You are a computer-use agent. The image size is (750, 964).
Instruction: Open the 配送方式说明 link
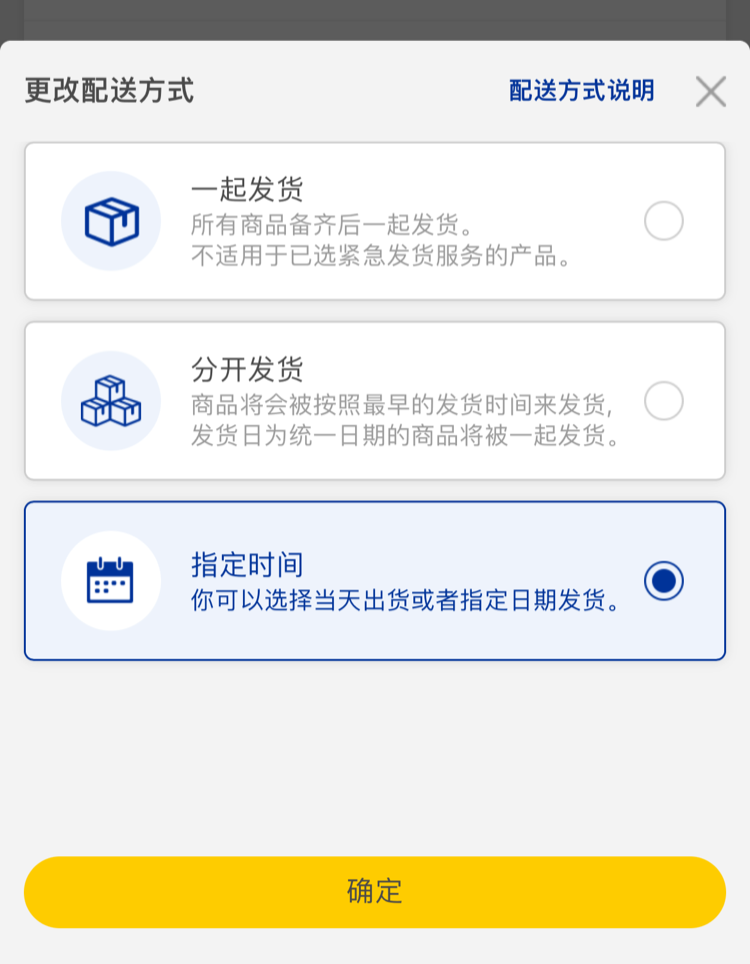[x=581, y=91]
